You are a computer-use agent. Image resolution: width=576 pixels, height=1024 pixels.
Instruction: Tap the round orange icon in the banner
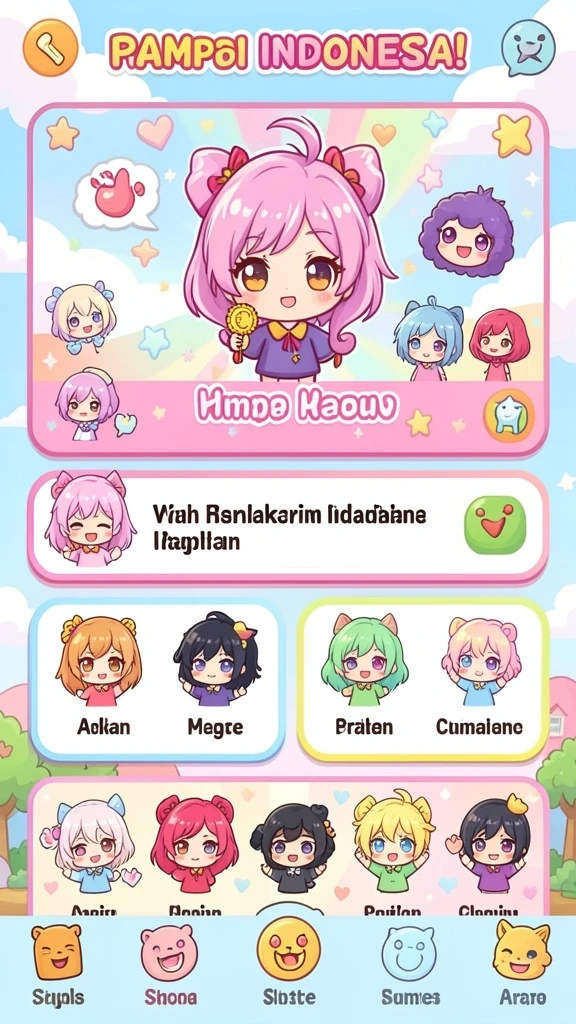509,416
